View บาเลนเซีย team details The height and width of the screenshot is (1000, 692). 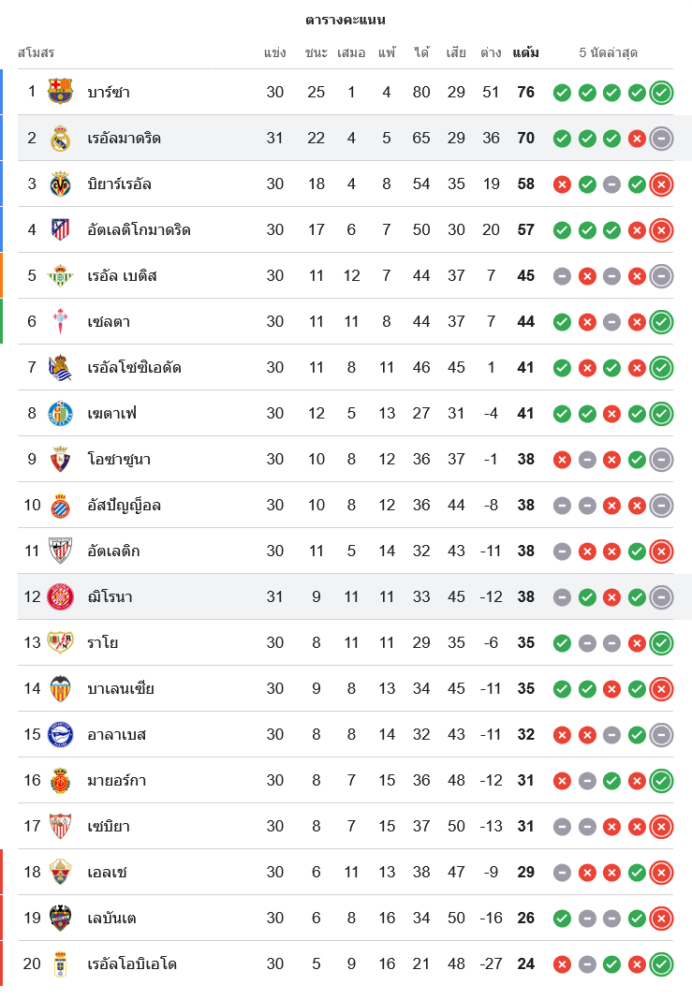click(121, 689)
